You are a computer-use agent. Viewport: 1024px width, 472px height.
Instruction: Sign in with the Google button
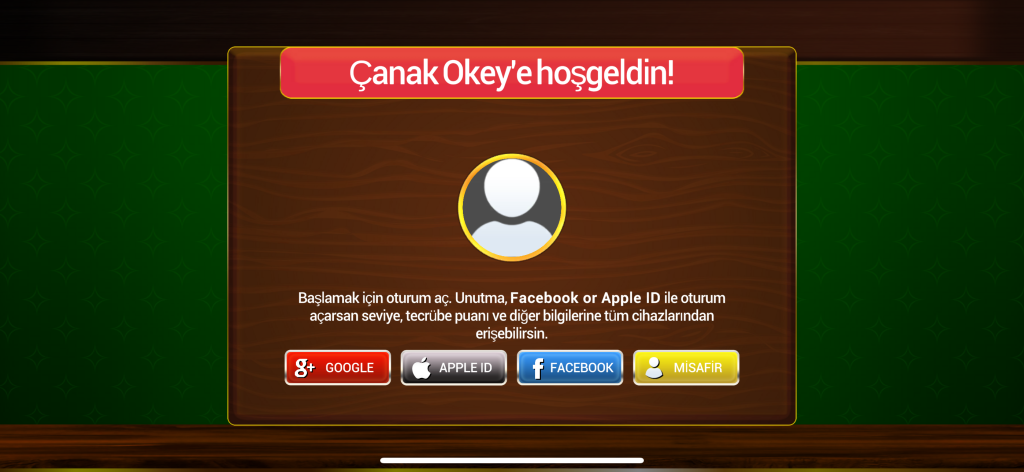point(338,367)
